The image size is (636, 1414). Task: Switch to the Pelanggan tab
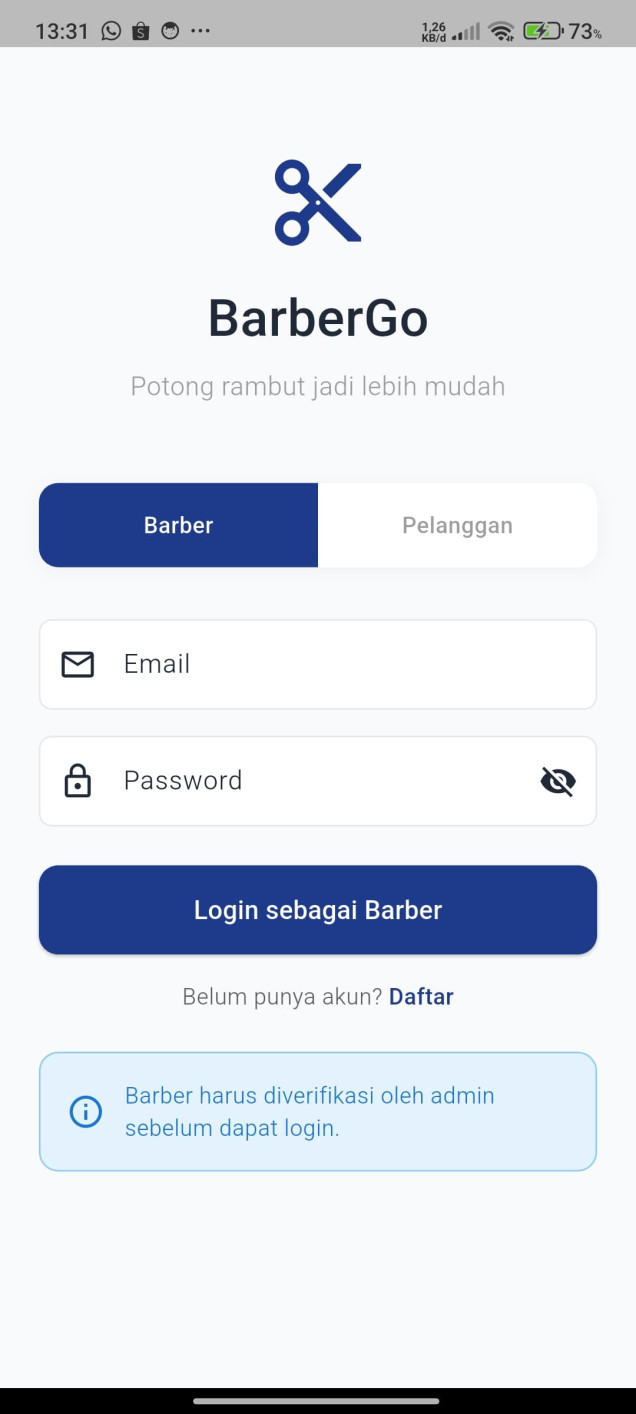pyautogui.click(x=457, y=525)
